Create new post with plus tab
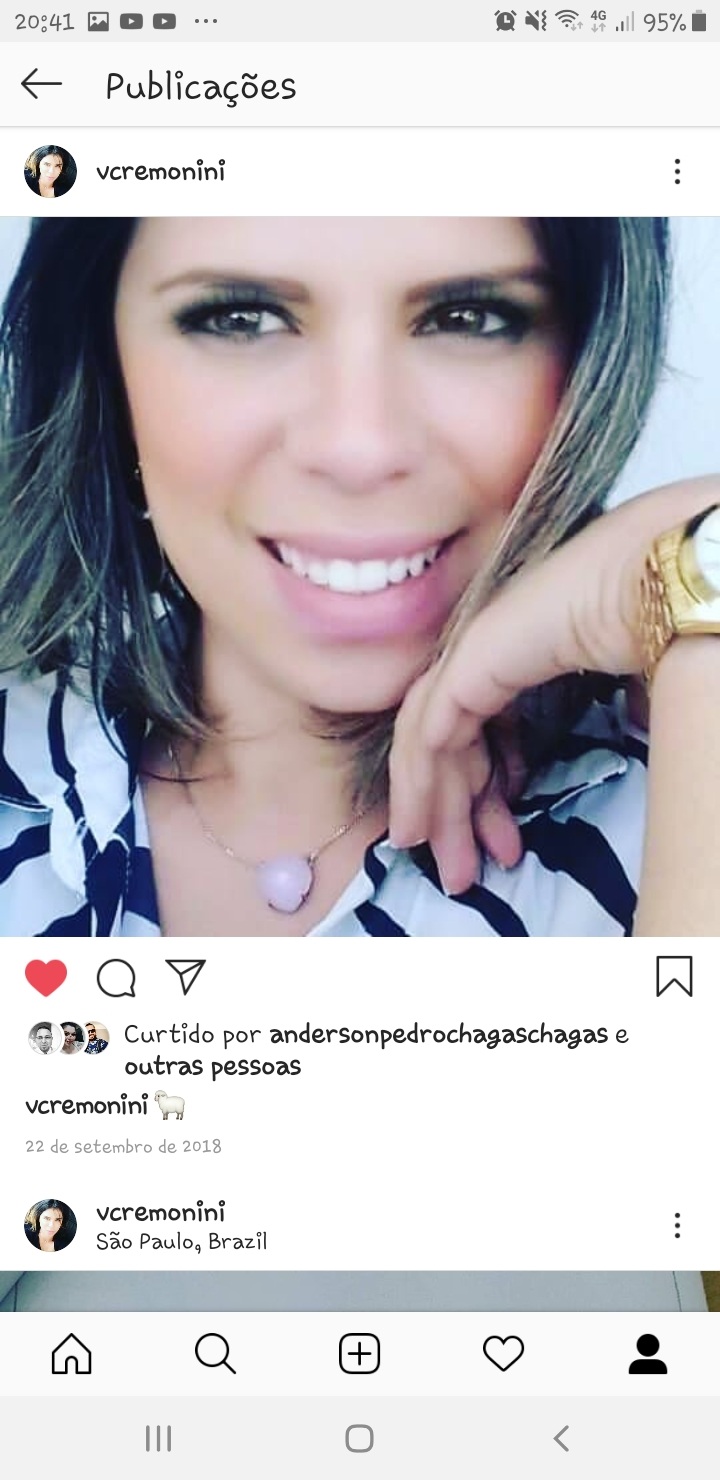 (x=359, y=1354)
